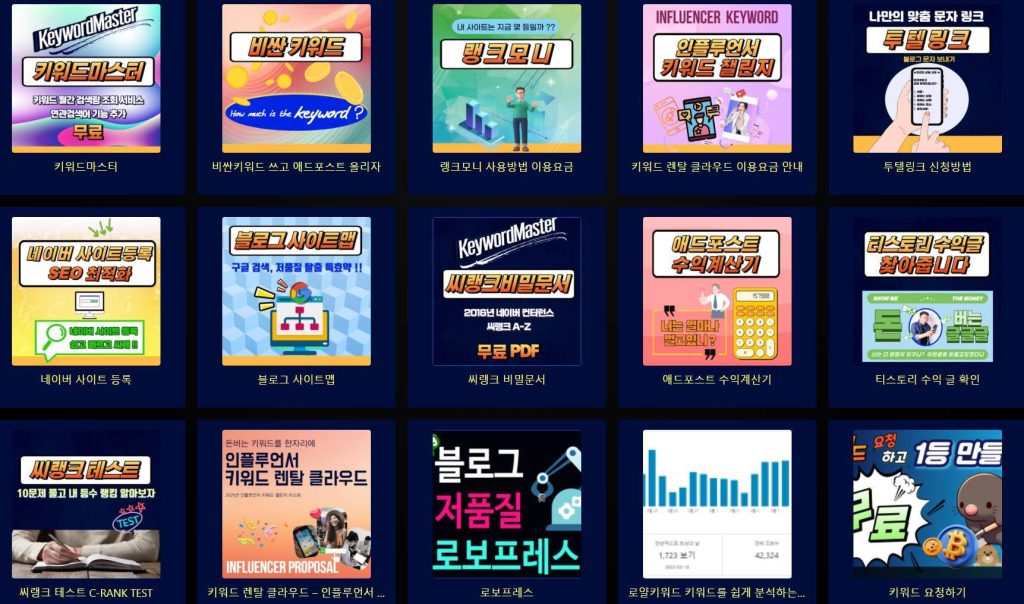Image resolution: width=1024 pixels, height=604 pixels.
Task: Open the 인플루언서 키워드 렌탈 클라우드 proposal tile
Action: click(x=296, y=503)
